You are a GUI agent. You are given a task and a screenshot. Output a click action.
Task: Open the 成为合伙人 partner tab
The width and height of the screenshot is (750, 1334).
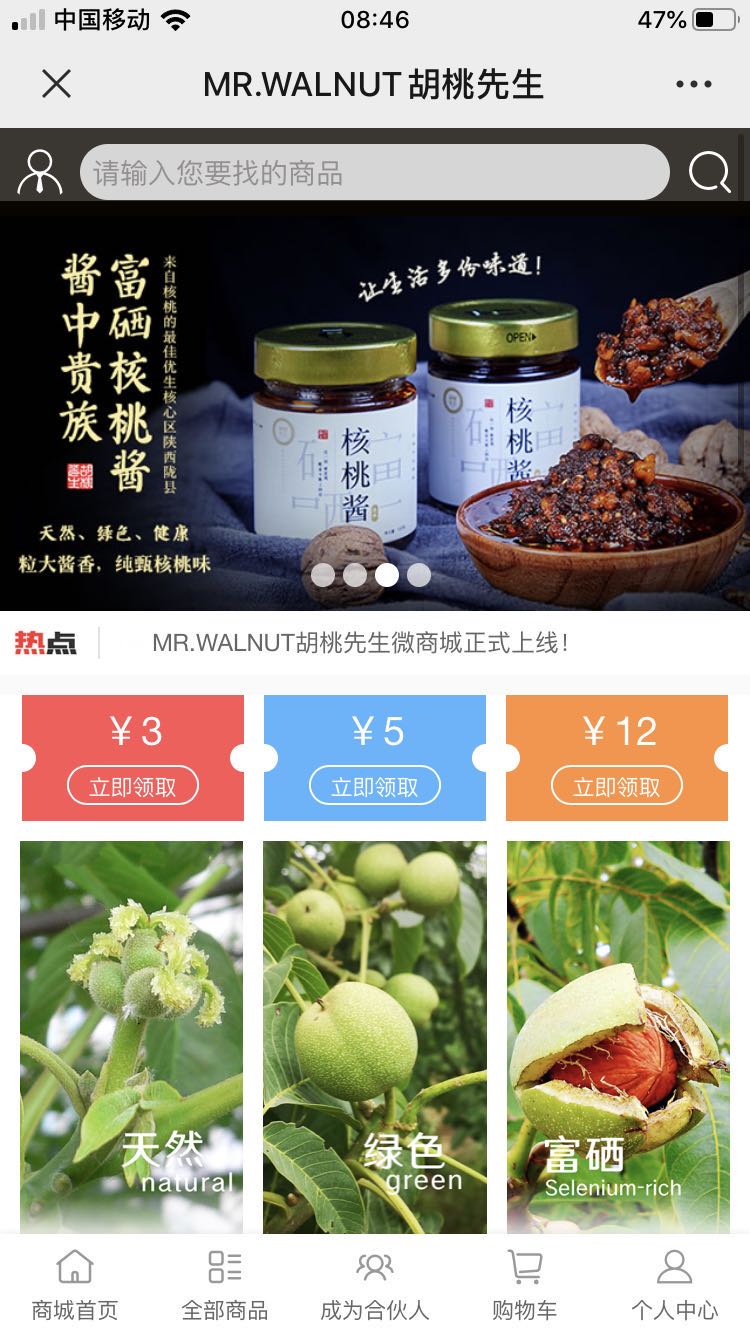pos(375,1285)
